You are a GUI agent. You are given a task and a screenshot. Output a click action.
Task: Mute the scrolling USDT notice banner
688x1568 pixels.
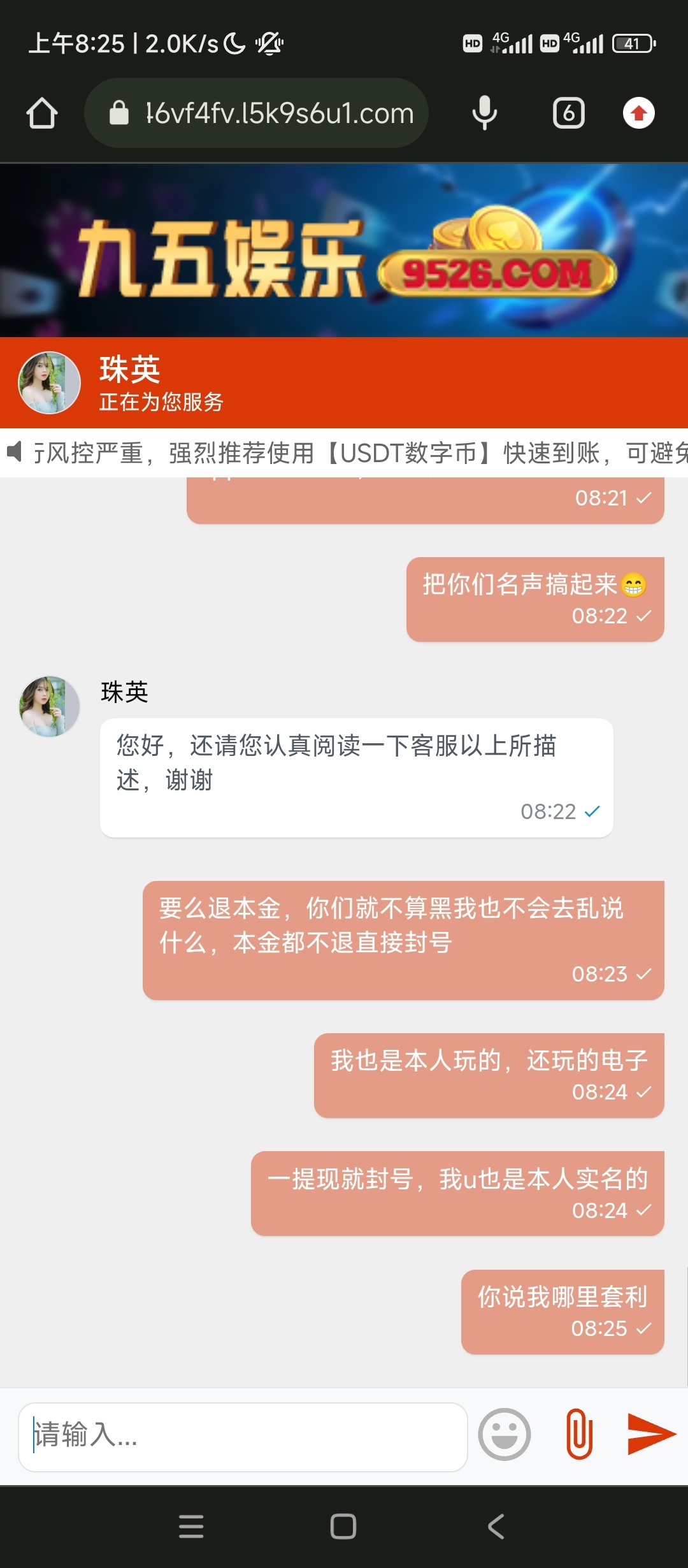pos(15,453)
